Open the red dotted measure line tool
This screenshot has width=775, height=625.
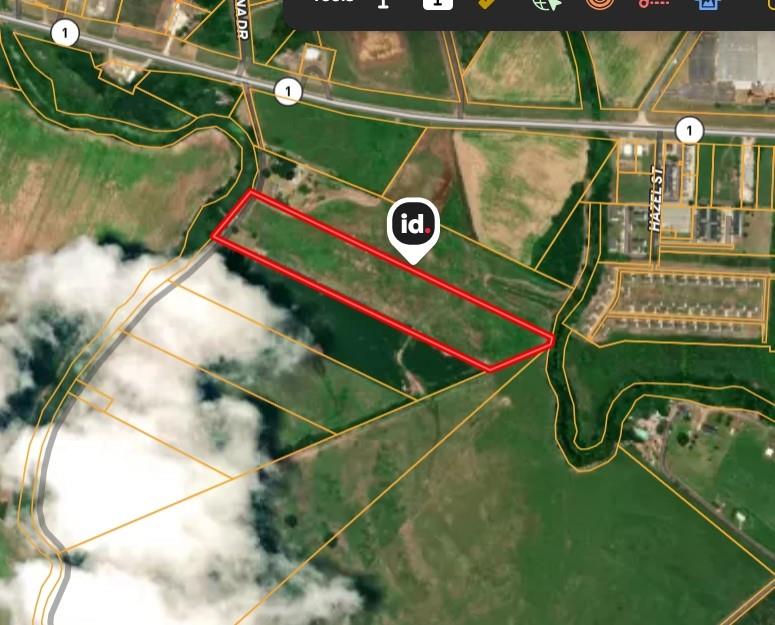point(652,3)
